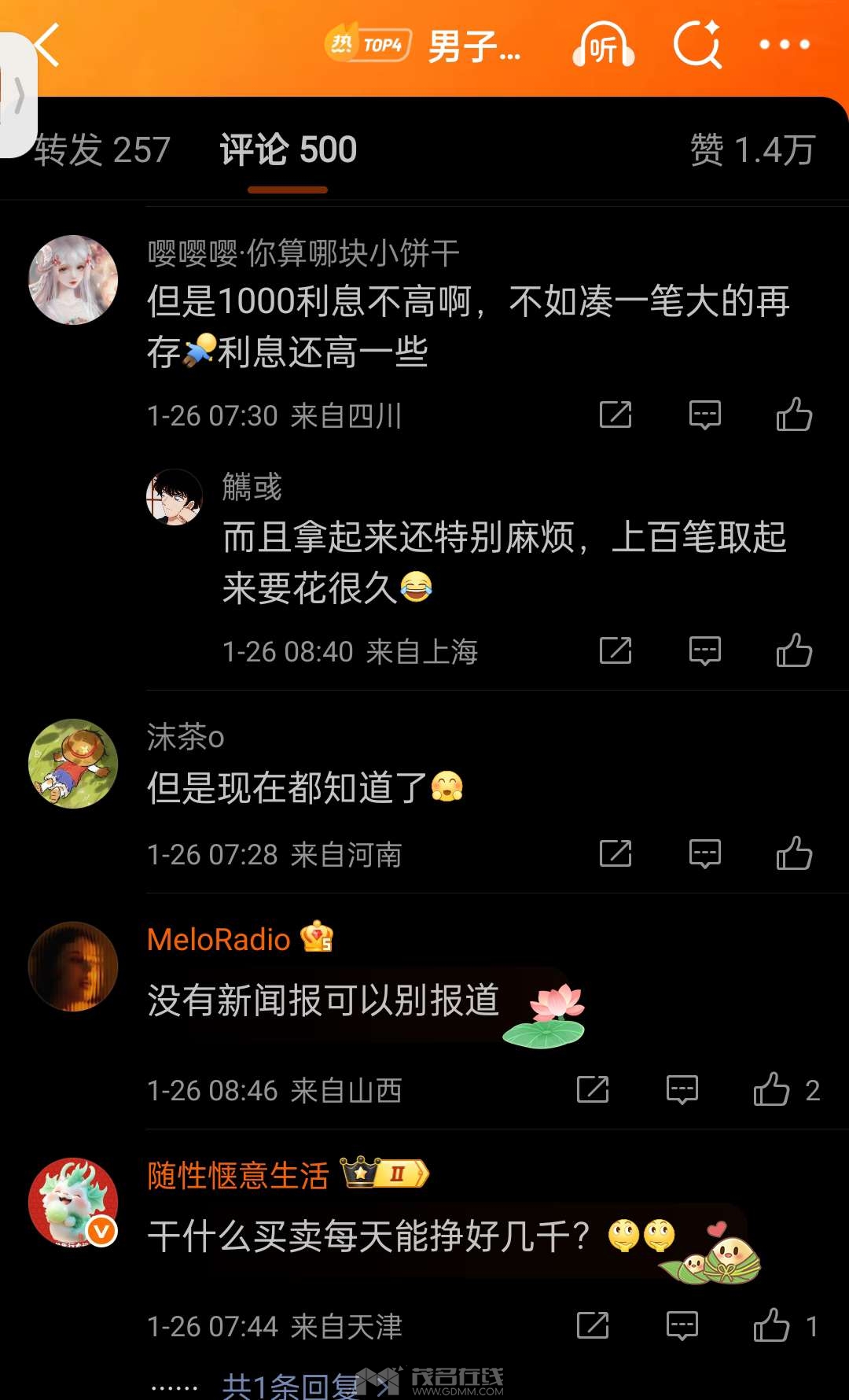Reply to 嘤嘤嘤·你算哪块小饼干's comment
Screen dimensions: 849x1400
[704, 414]
